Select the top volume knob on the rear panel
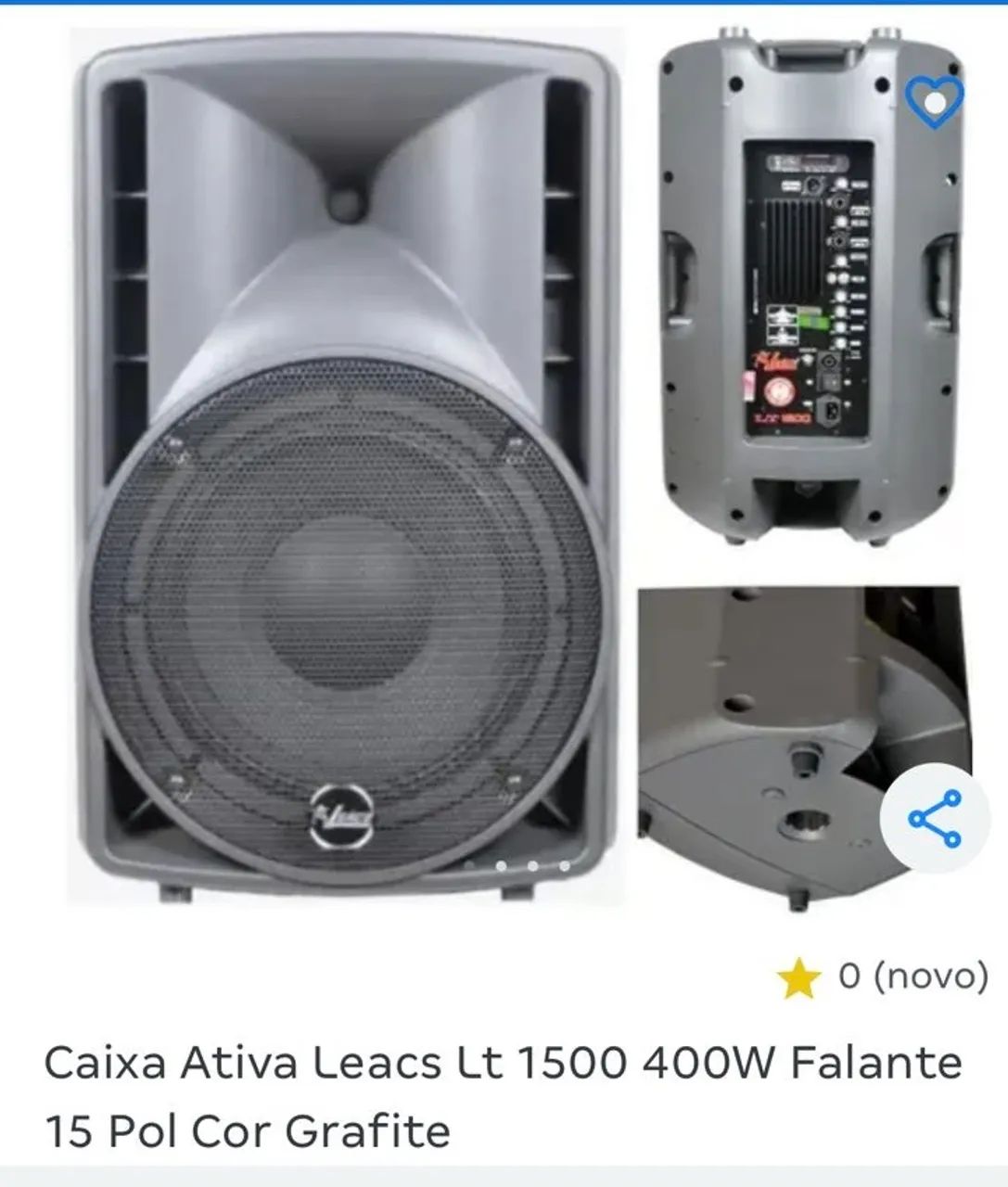 pos(841,184)
